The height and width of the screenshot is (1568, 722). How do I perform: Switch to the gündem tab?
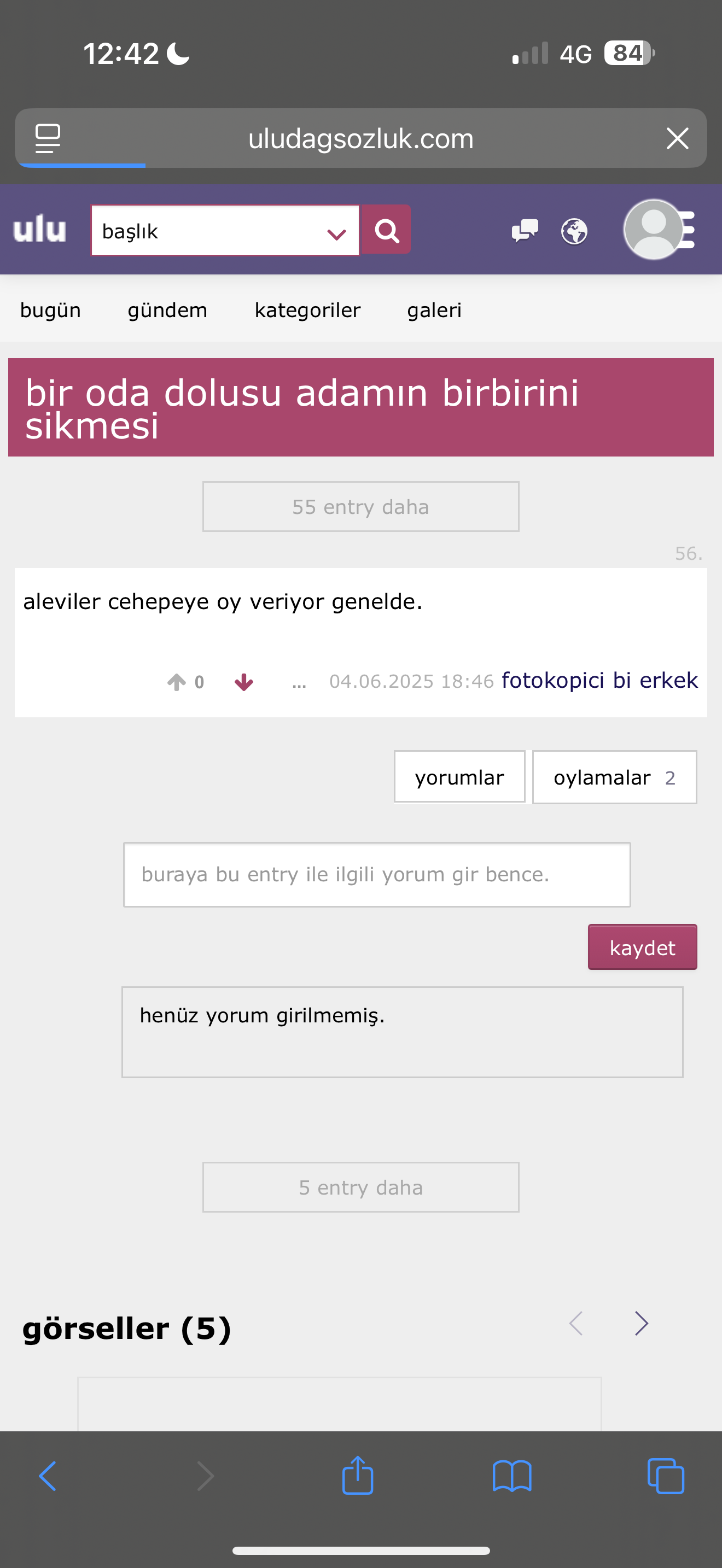click(167, 310)
